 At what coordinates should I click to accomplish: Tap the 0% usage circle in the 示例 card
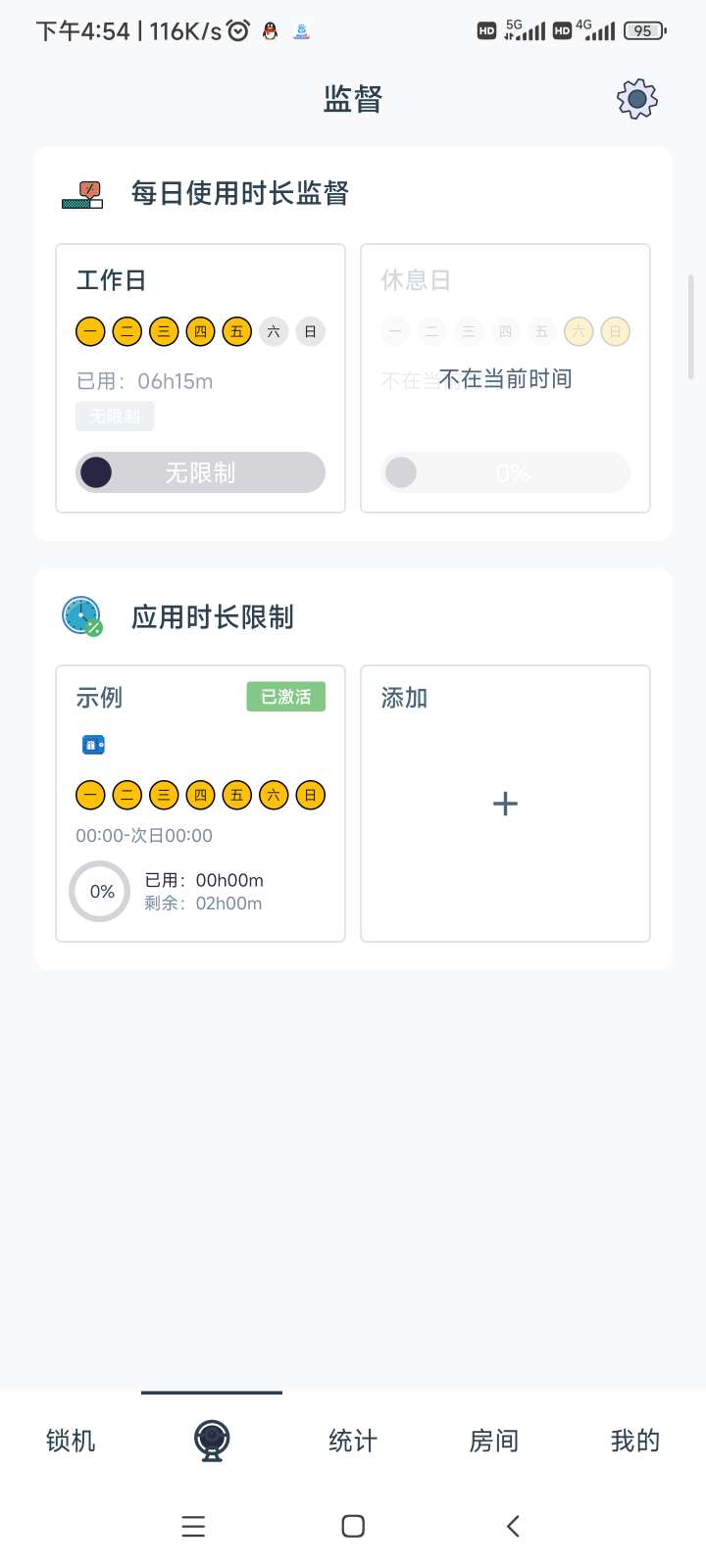pyautogui.click(x=99, y=891)
